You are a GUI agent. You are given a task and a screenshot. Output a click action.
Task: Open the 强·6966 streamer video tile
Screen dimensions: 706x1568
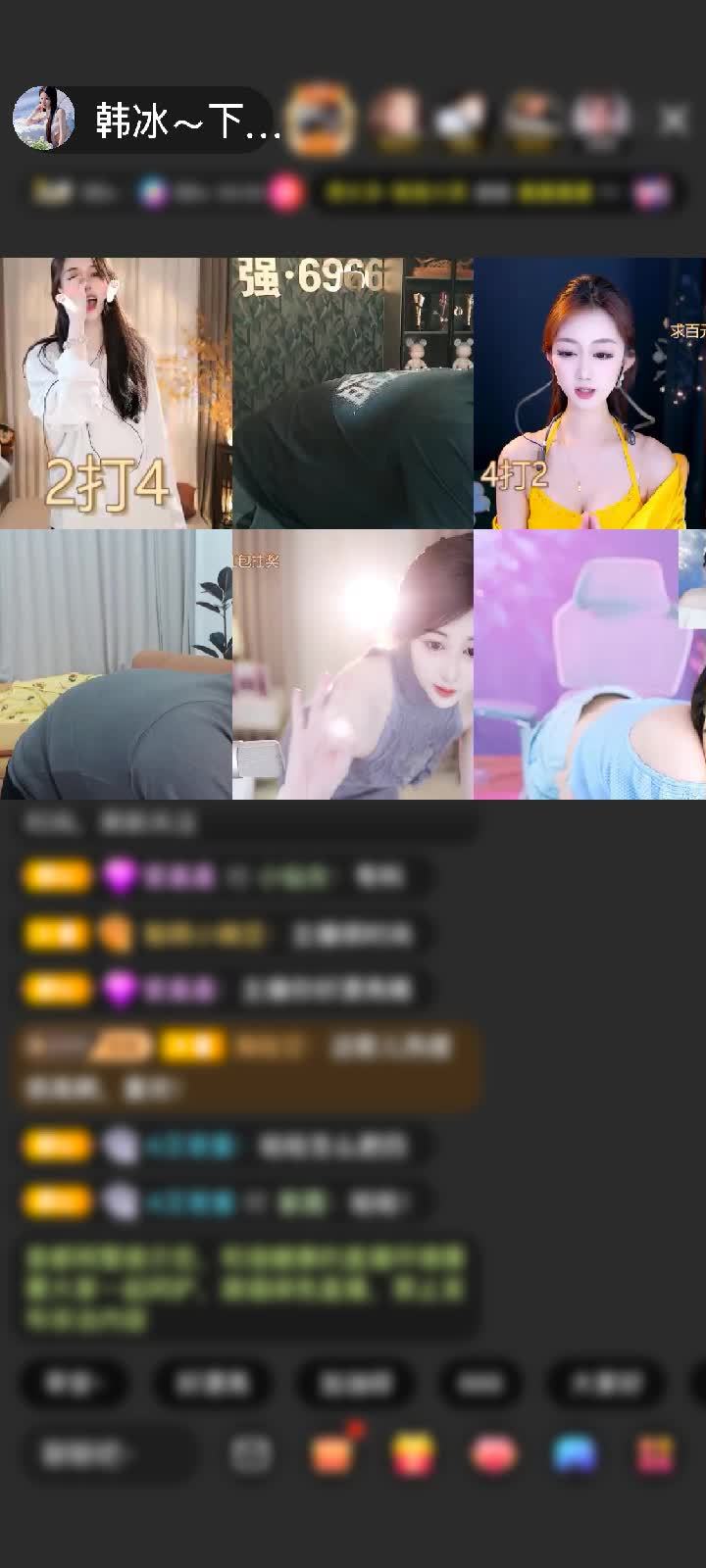353,392
